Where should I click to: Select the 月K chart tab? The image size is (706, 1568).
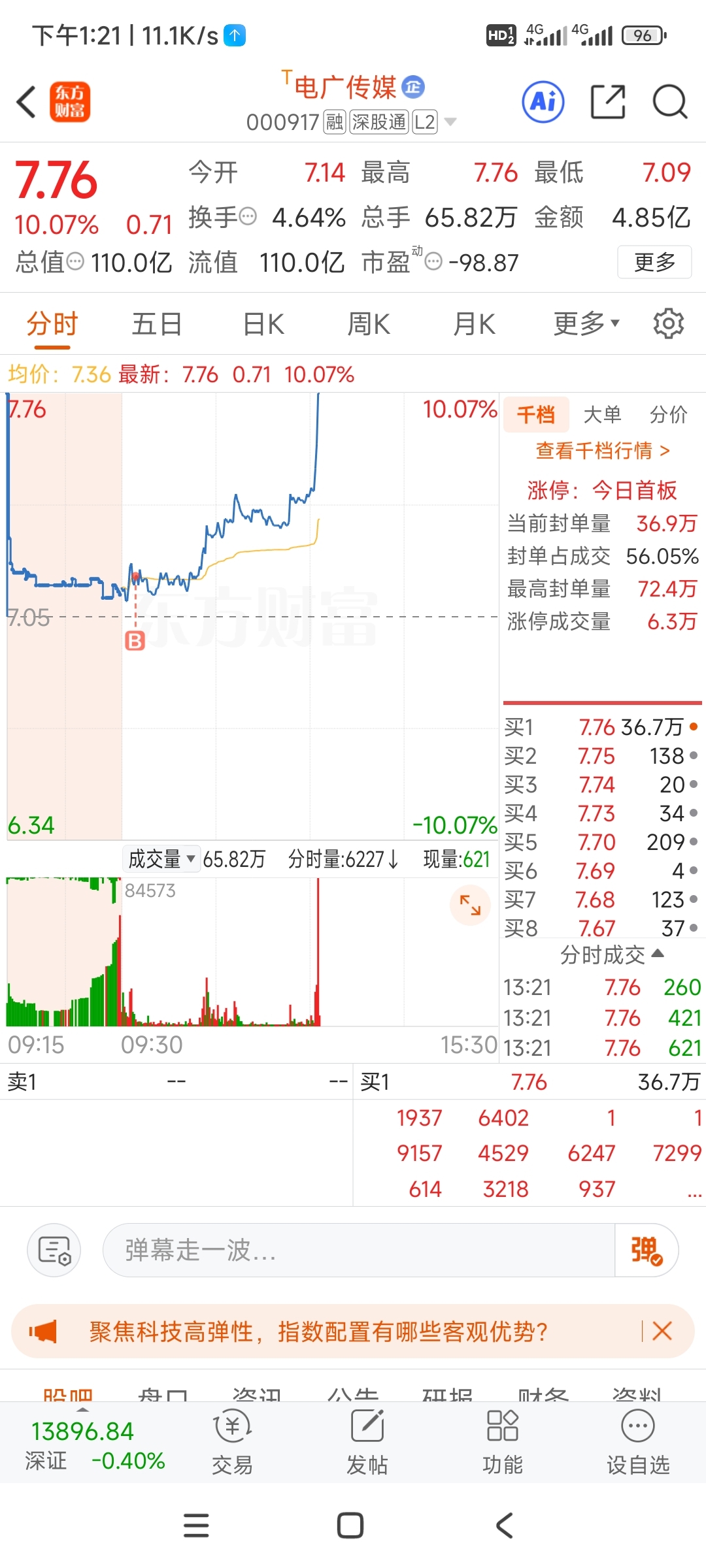pyautogui.click(x=475, y=324)
